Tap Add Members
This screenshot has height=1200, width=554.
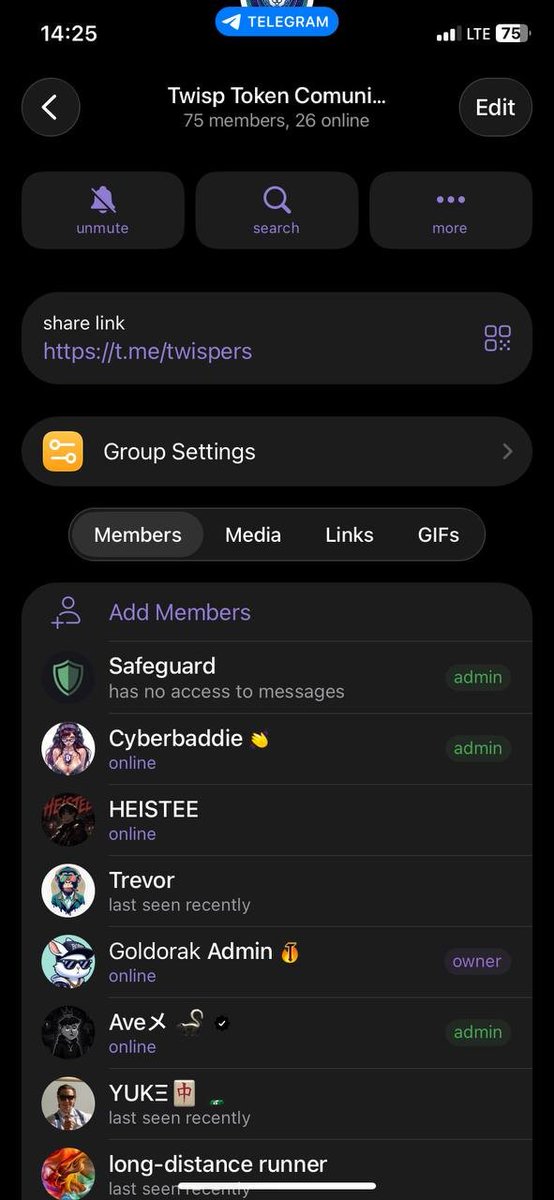pos(277,612)
